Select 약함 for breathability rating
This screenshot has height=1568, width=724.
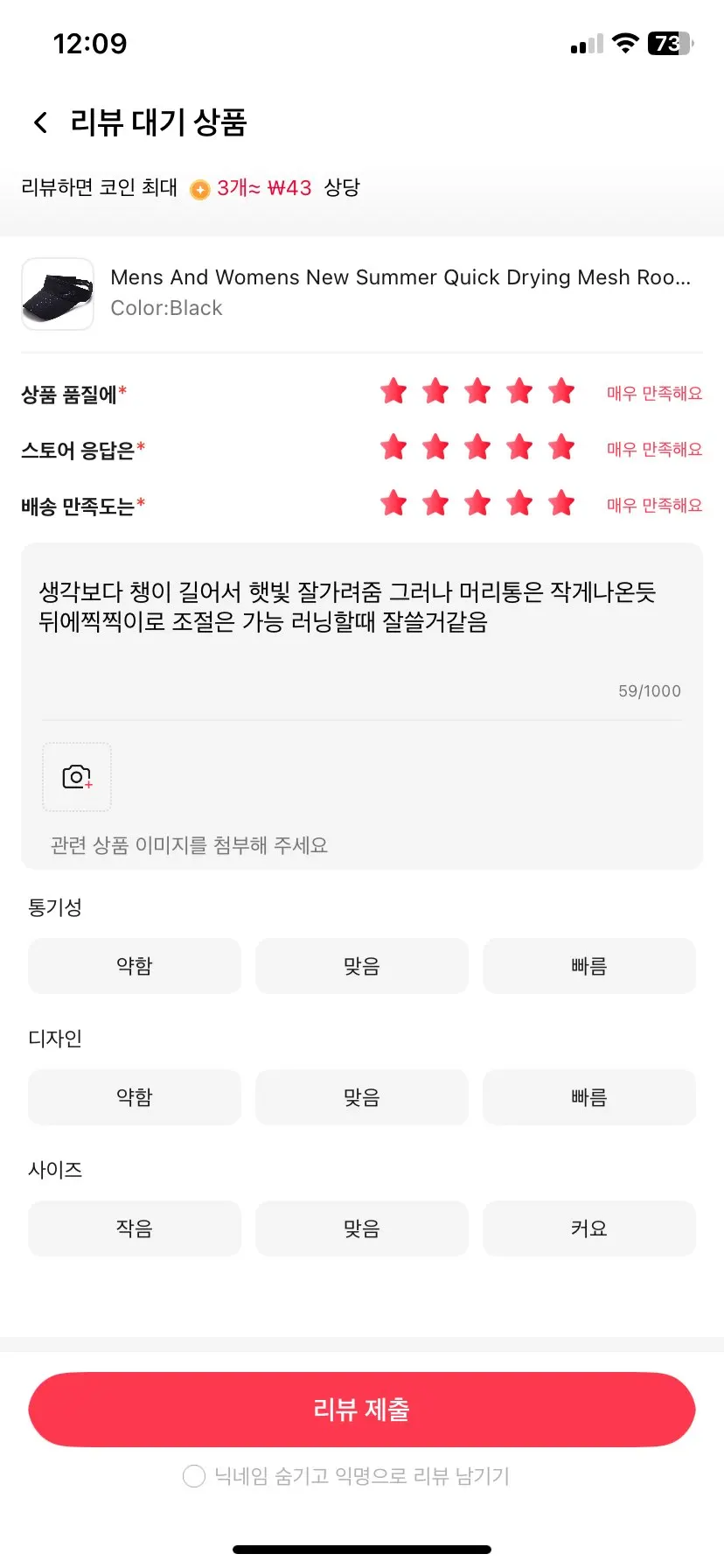(134, 966)
